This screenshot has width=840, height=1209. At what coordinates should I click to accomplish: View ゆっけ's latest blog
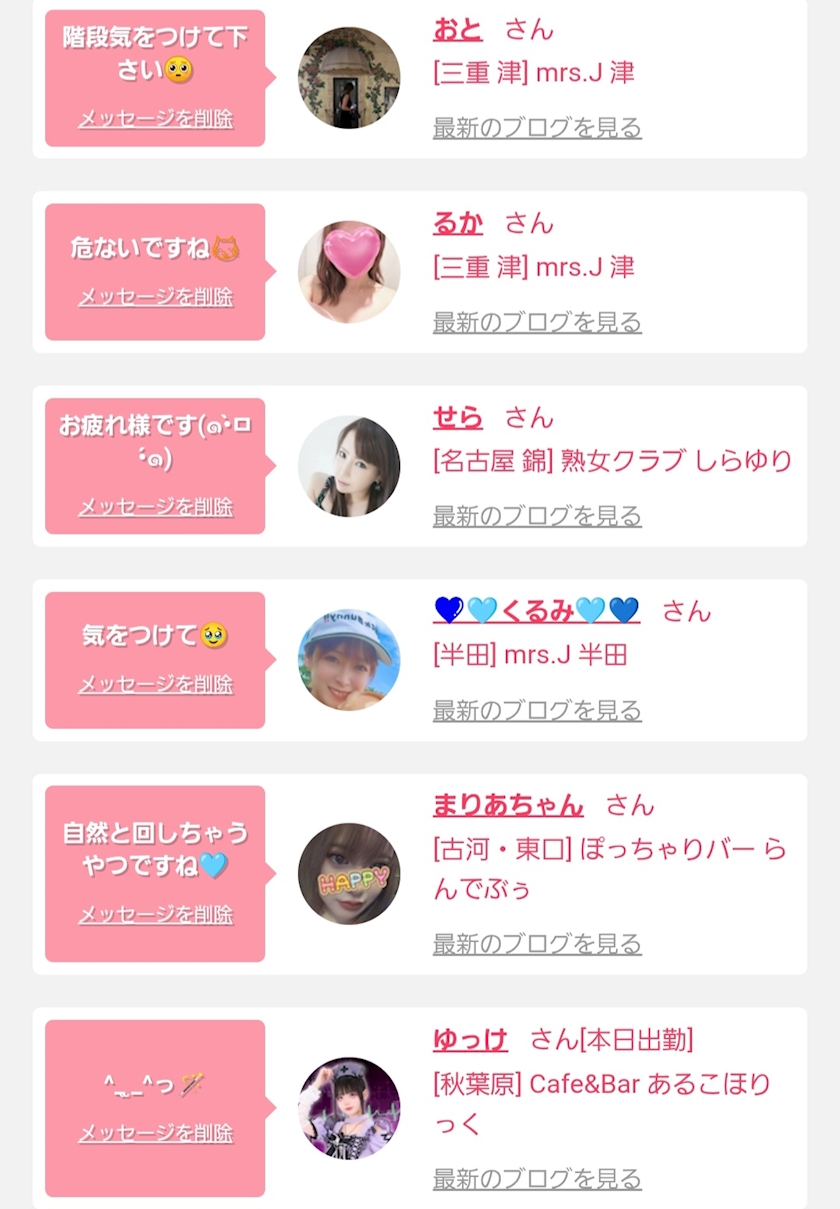click(537, 1178)
